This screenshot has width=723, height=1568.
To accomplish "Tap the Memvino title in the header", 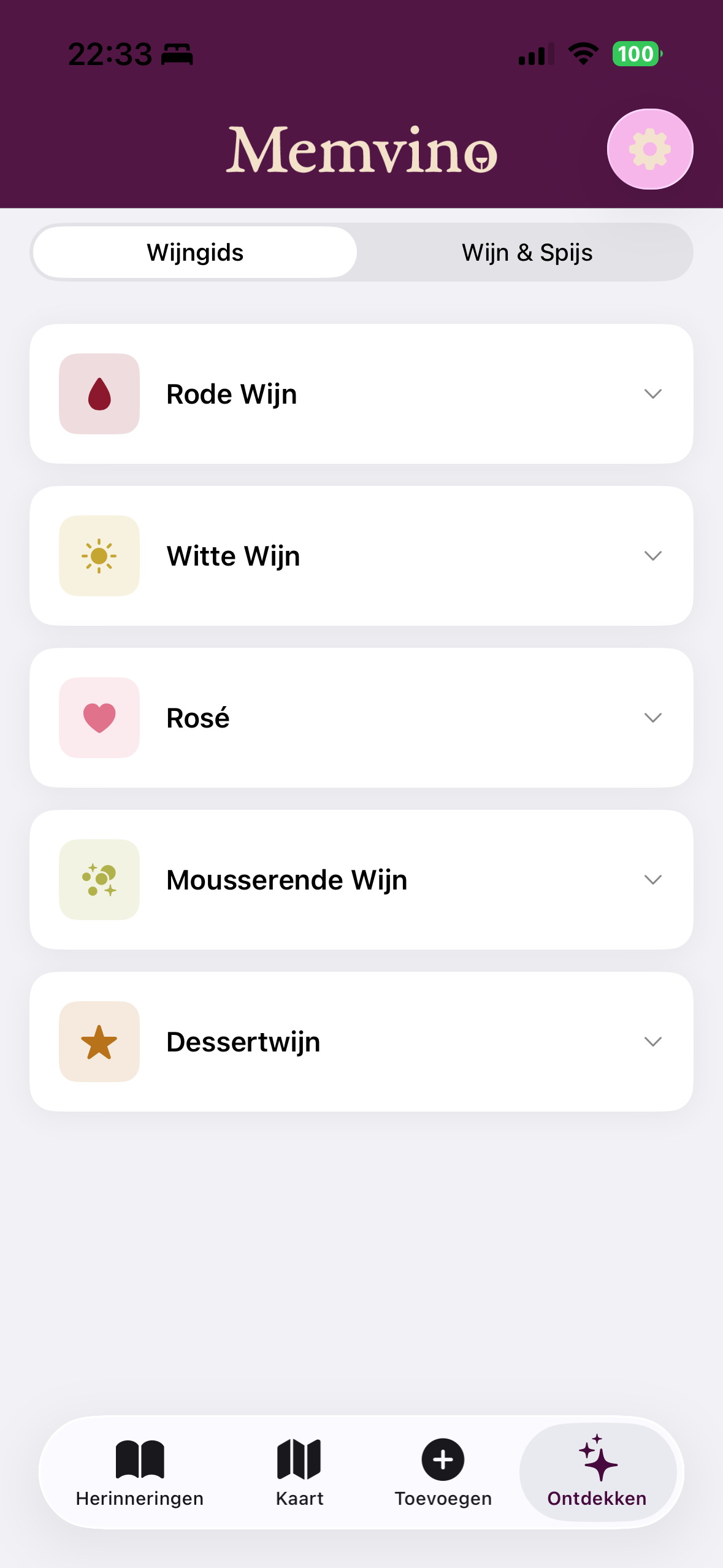I will pos(361,149).
